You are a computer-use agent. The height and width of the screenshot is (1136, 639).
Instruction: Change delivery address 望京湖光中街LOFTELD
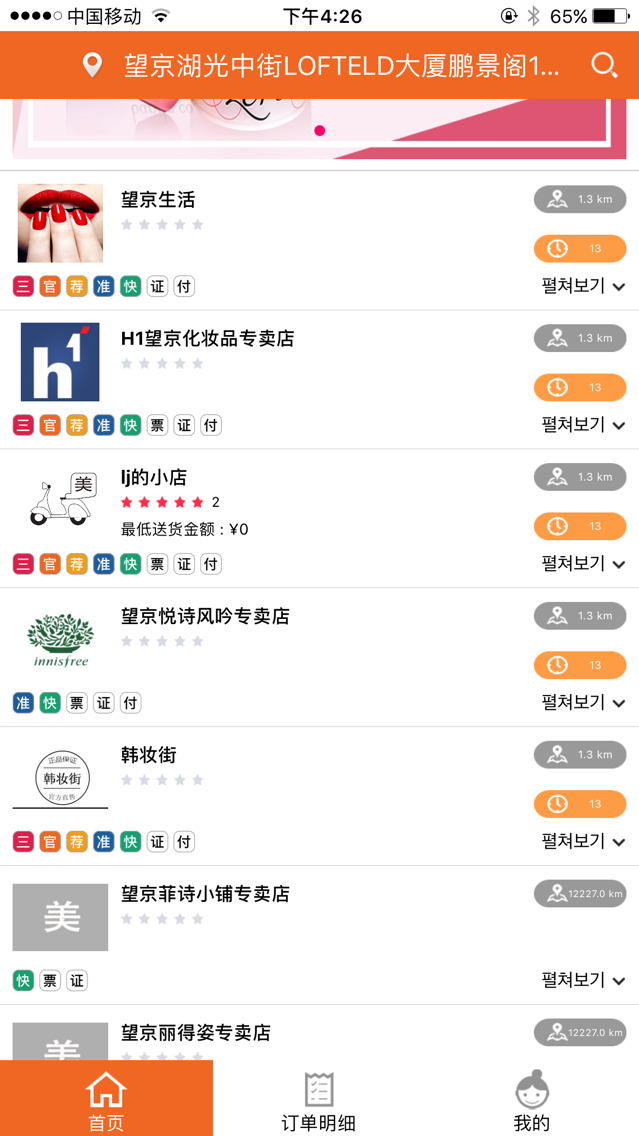tap(340, 66)
